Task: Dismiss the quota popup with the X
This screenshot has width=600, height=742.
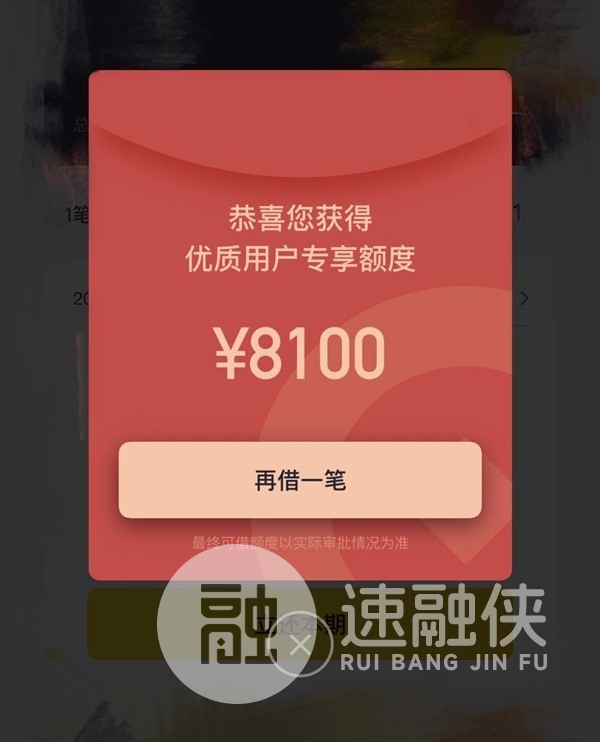Action: pyautogui.click(x=299, y=645)
